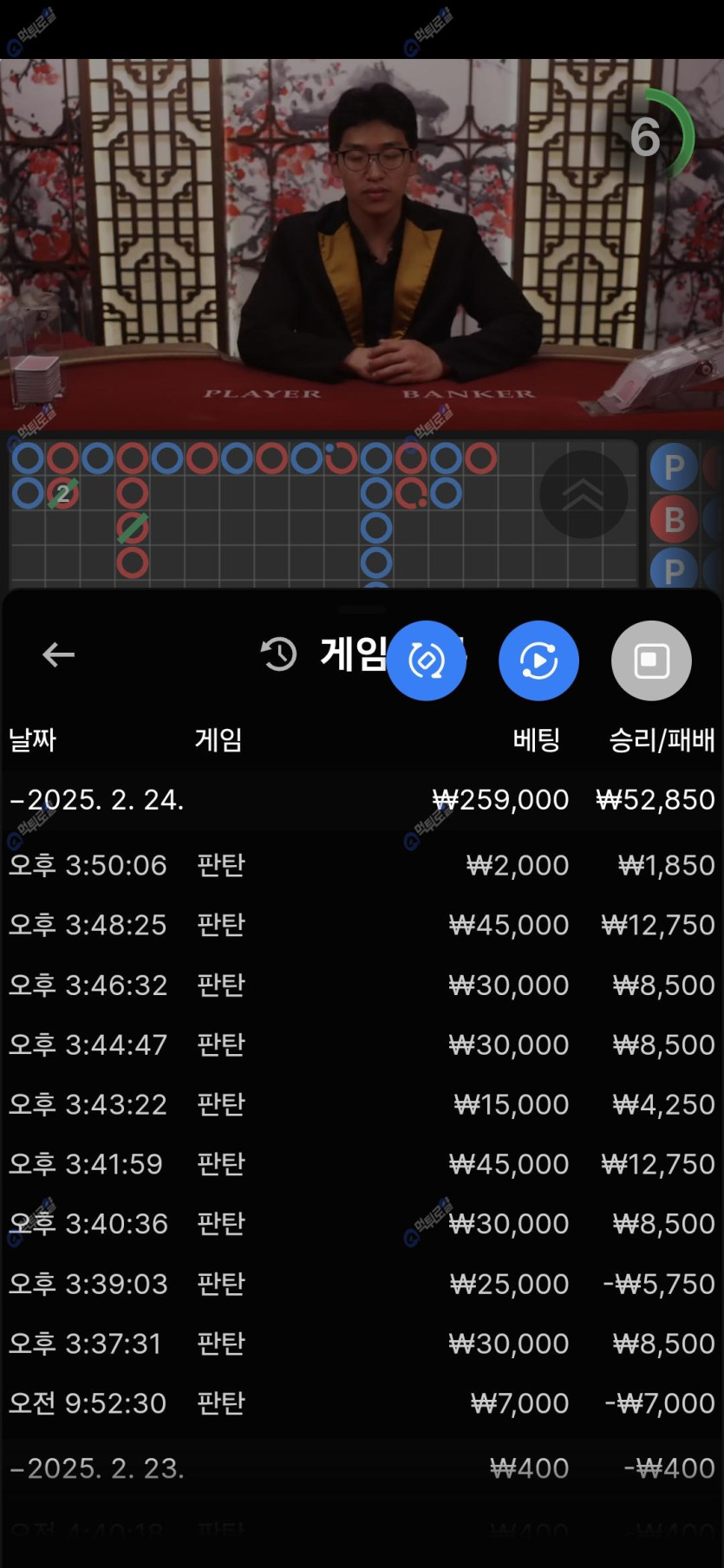
Task: Go back from game history
Action: [x=58, y=654]
